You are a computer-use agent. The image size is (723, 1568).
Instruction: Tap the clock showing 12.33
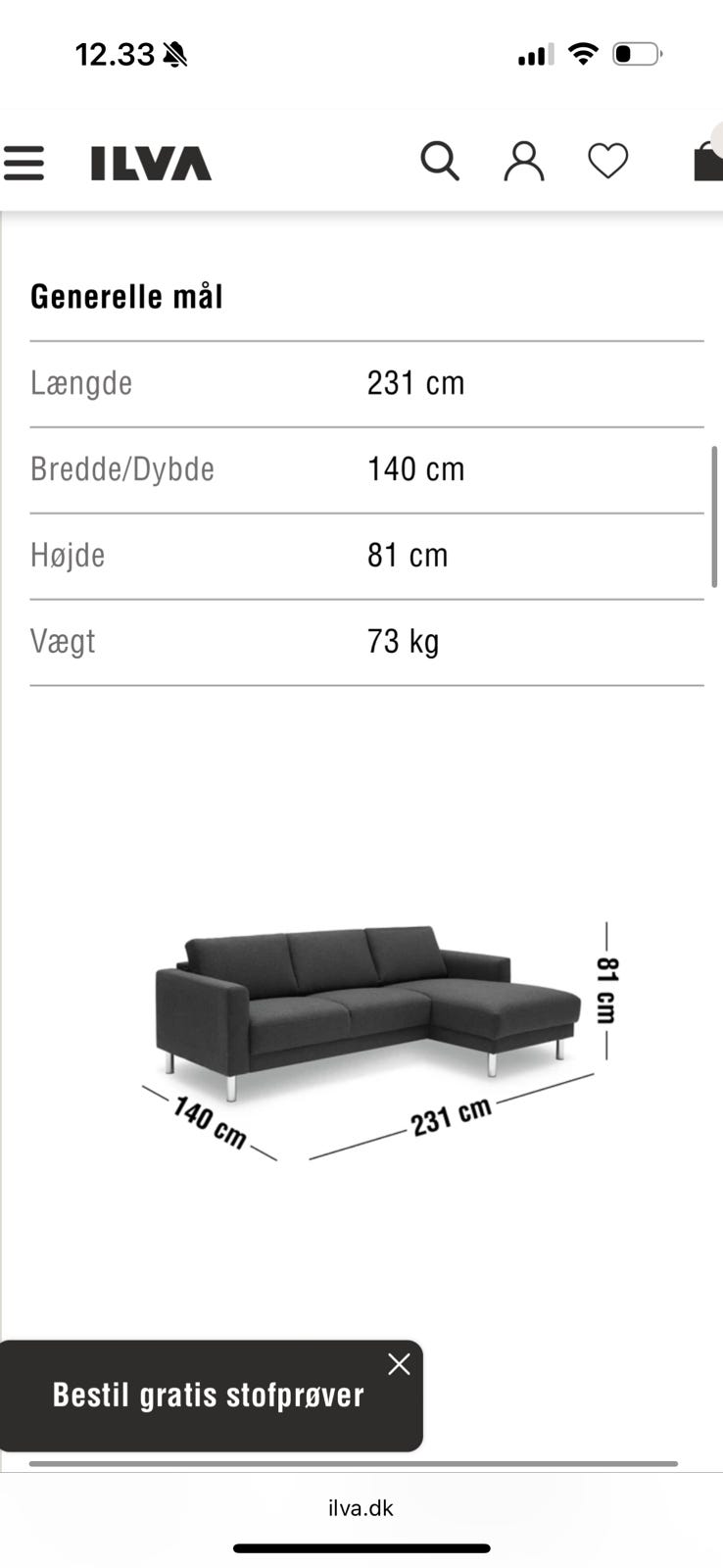click(115, 54)
